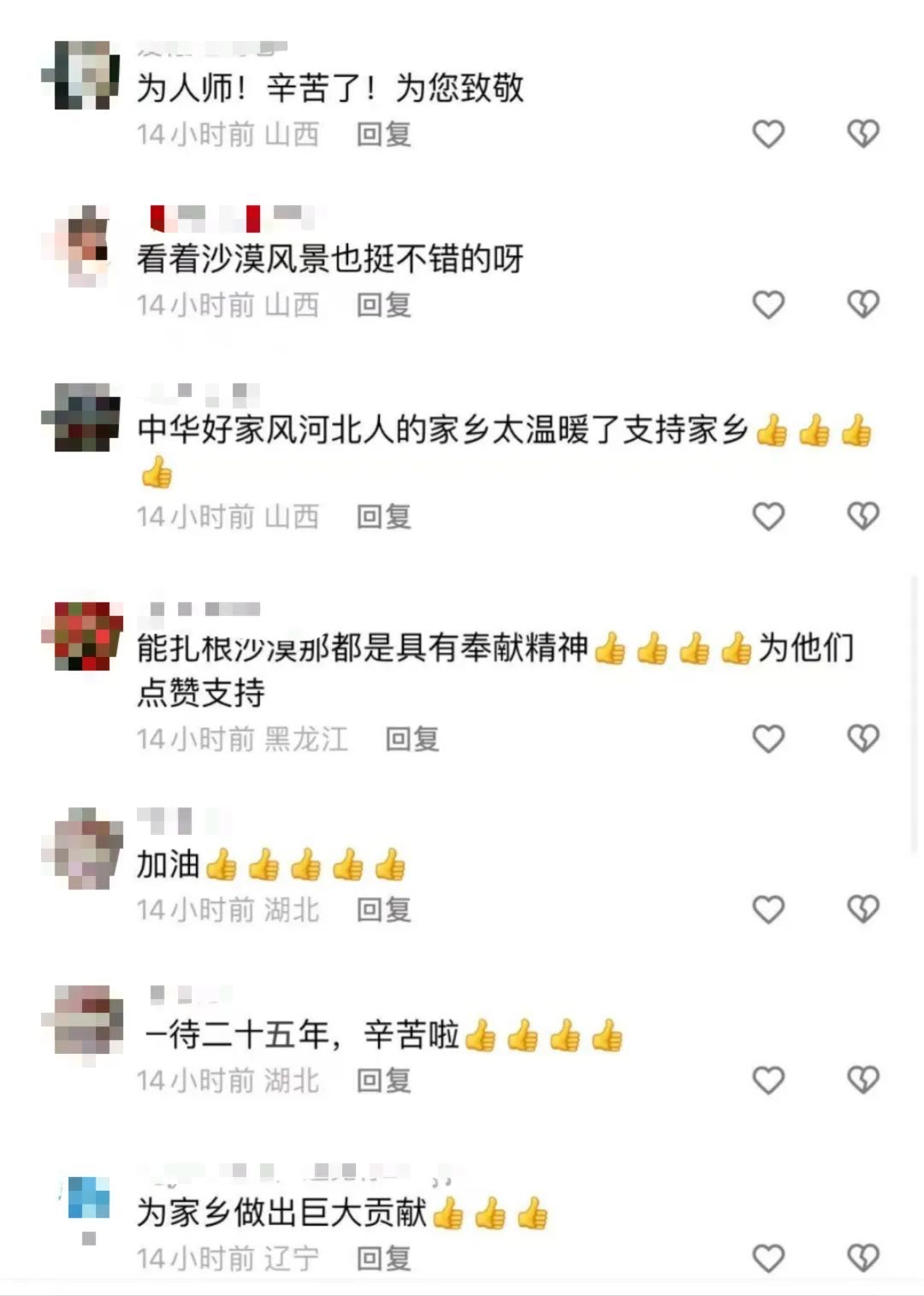This screenshot has width=924, height=1296.
Task: Dislike the "一待二十五年，辛苦啦" comment
Action: (x=862, y=1080)
